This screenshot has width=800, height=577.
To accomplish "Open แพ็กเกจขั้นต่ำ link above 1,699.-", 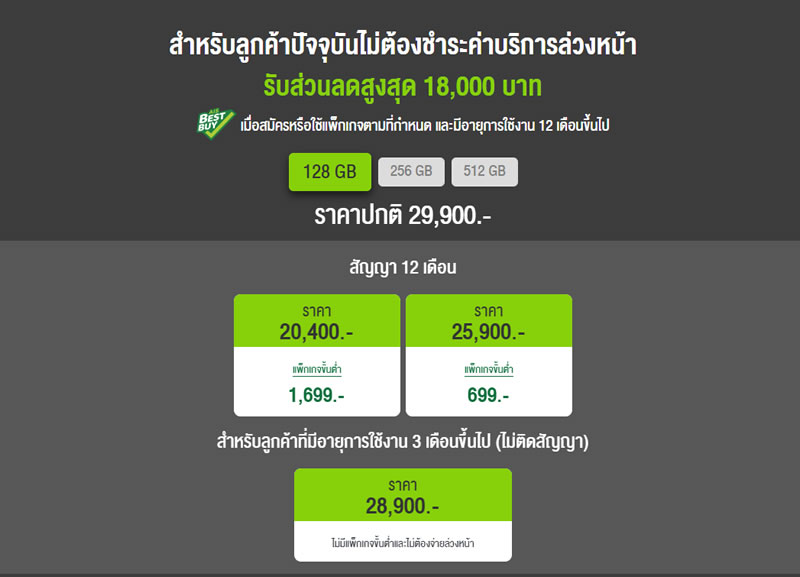I will (317, 370).
